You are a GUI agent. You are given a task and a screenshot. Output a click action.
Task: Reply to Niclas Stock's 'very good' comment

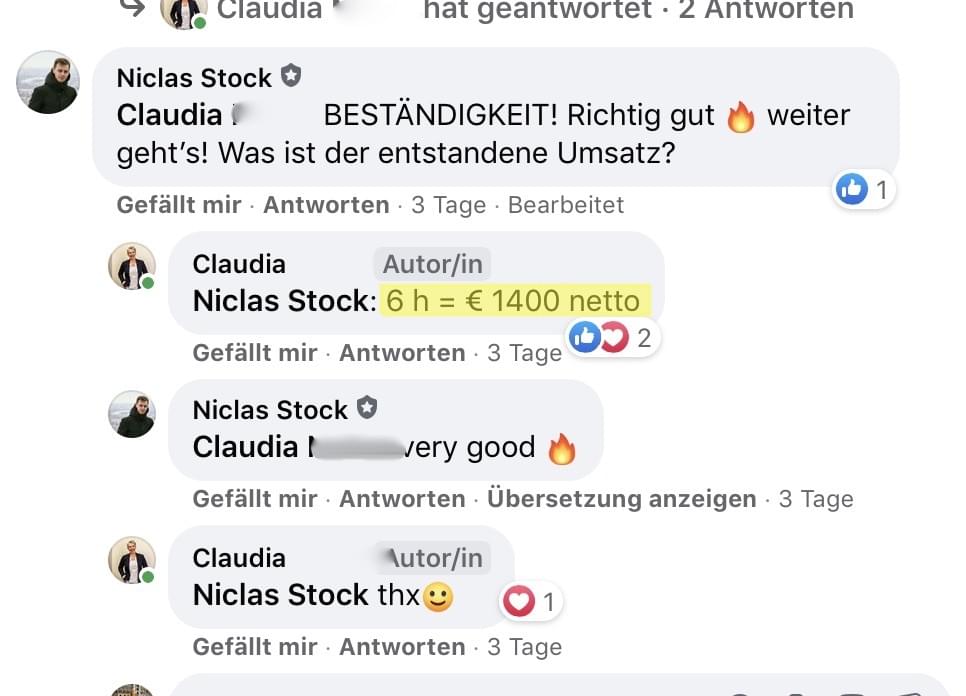[402, 499]
